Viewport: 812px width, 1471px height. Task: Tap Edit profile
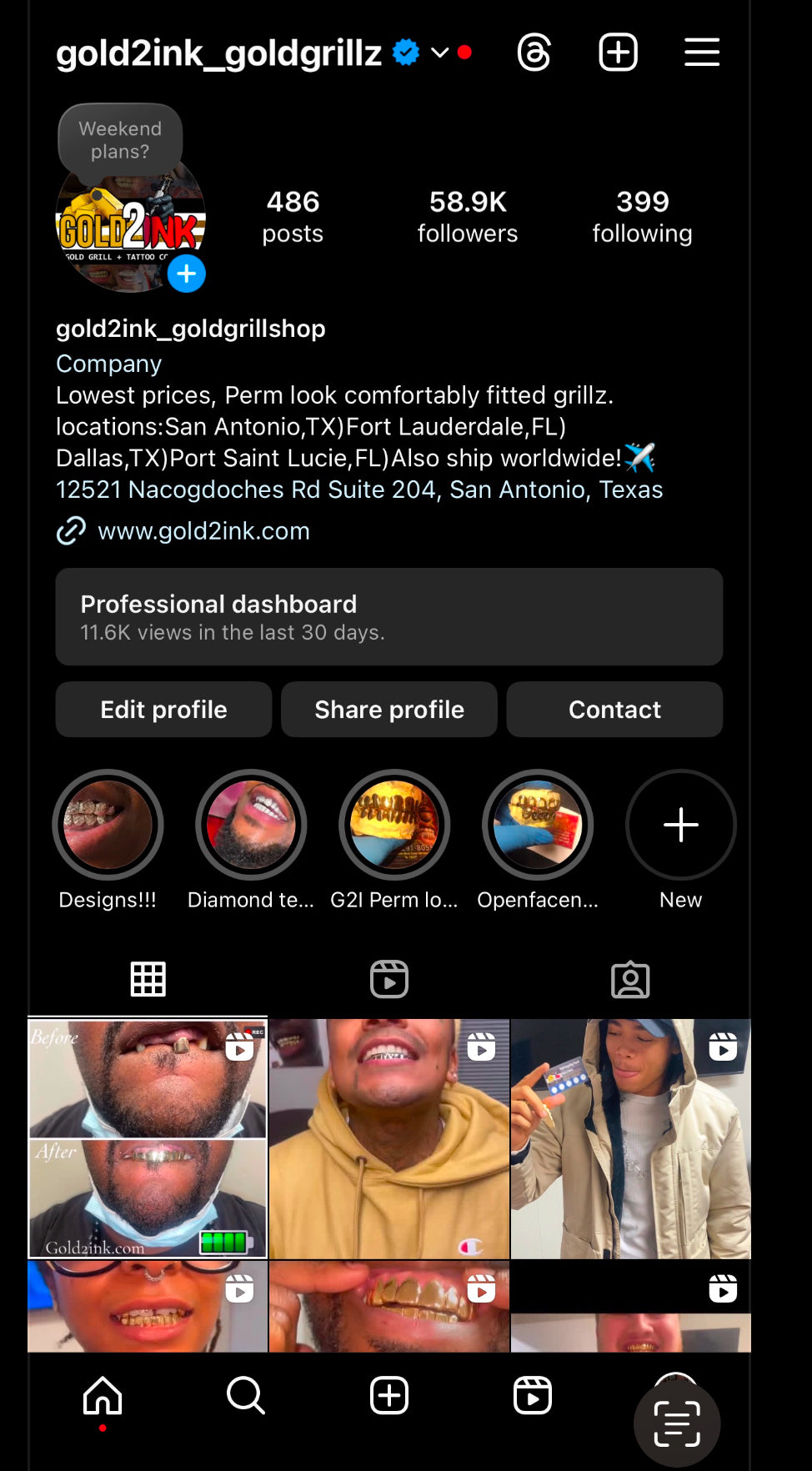click(163, 710)
